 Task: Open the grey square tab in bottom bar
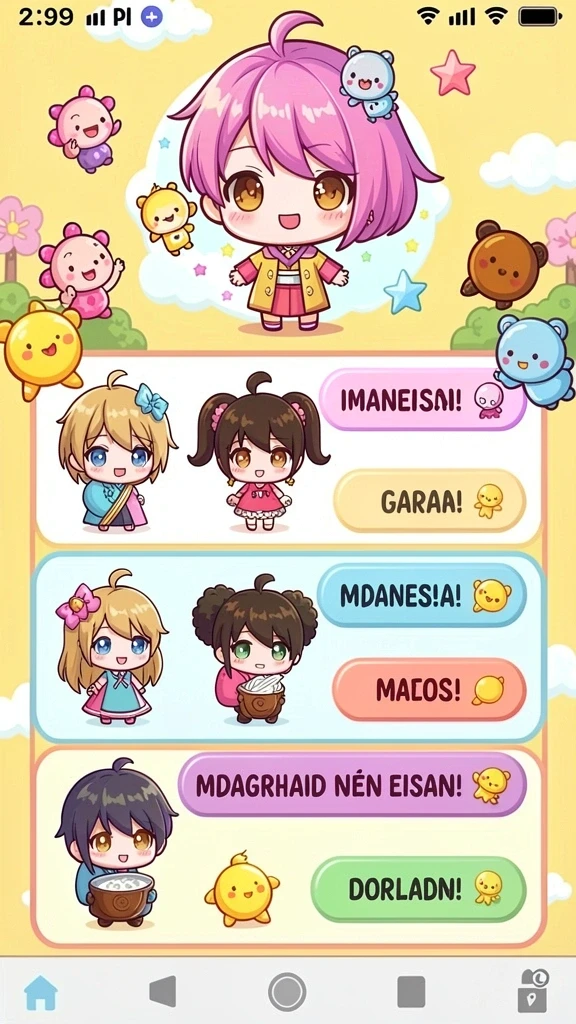pyautogui.click(x=411, y=992)
